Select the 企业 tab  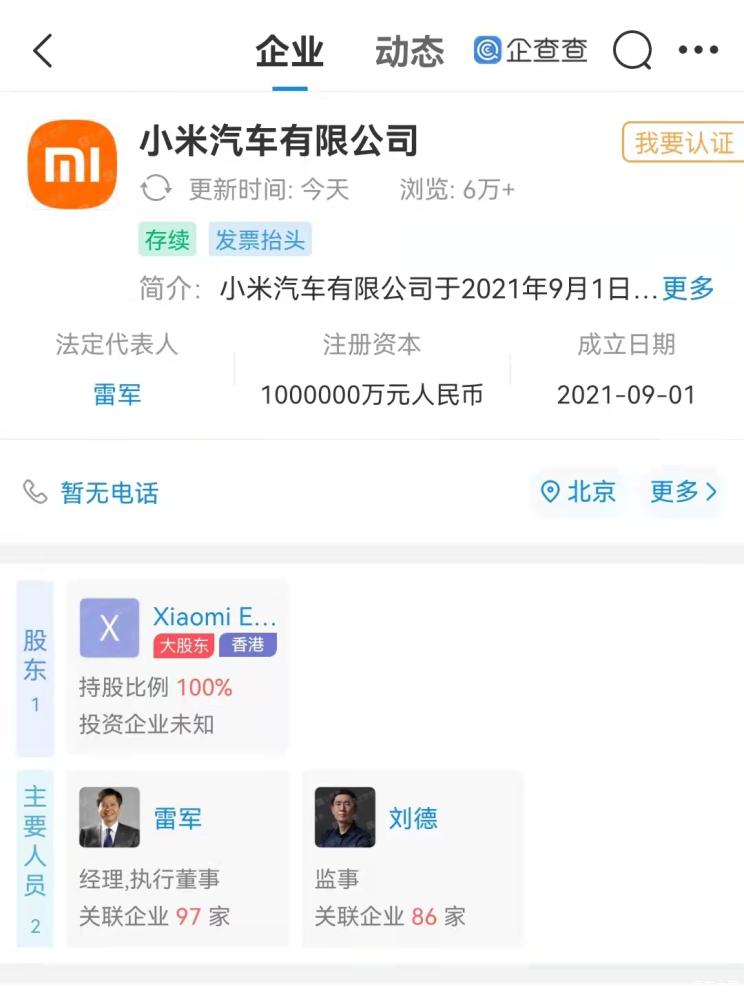(289, 51)
